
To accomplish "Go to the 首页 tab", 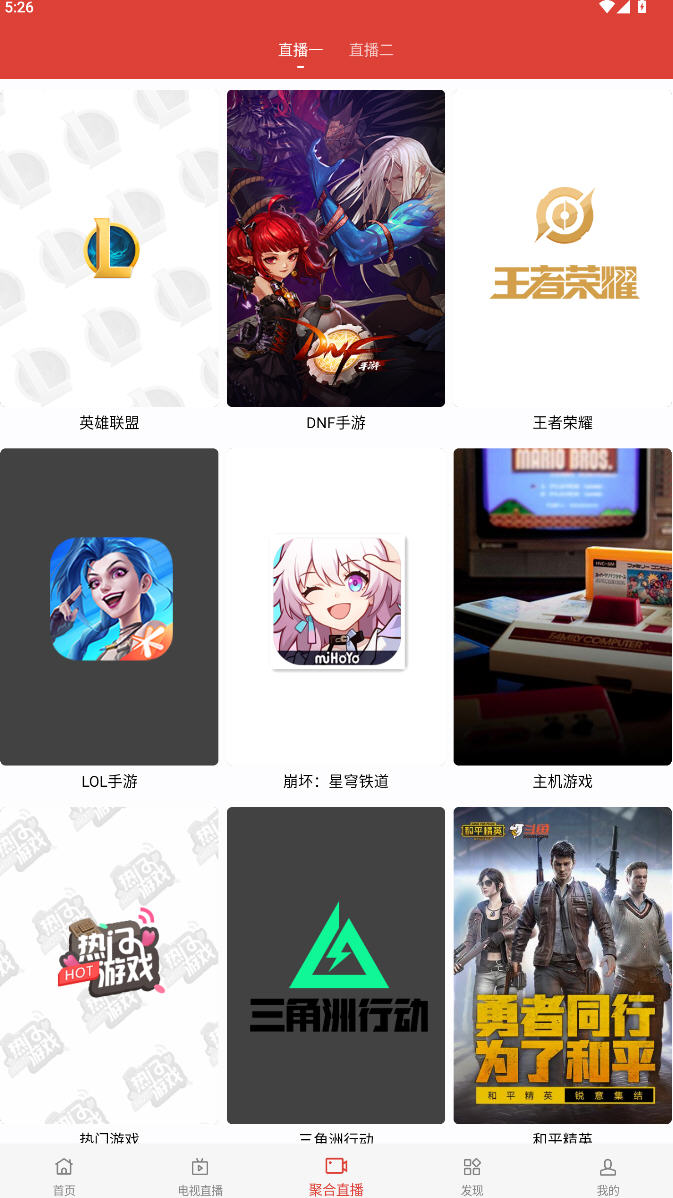I will [x=64, y=1175].
